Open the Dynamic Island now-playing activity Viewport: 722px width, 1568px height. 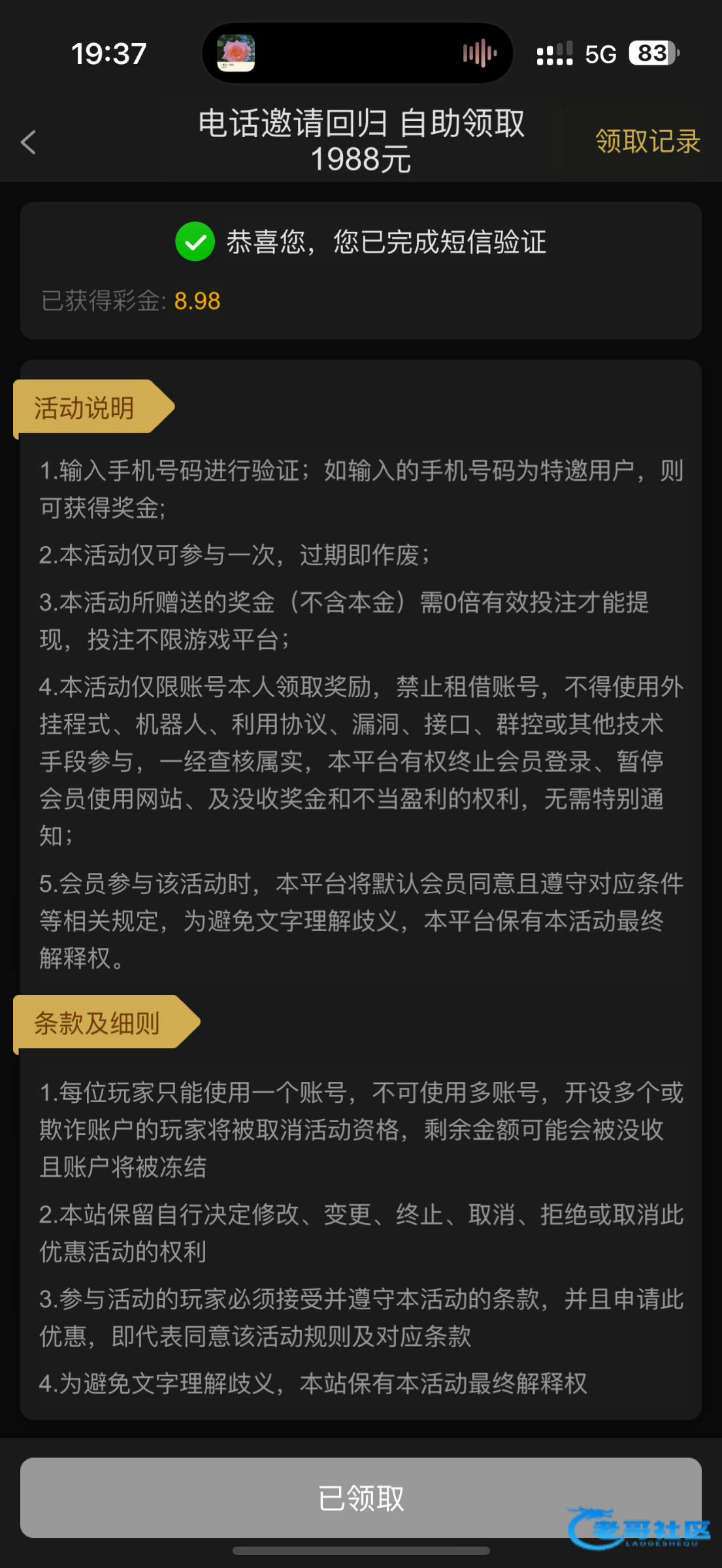tap(357, 53)
